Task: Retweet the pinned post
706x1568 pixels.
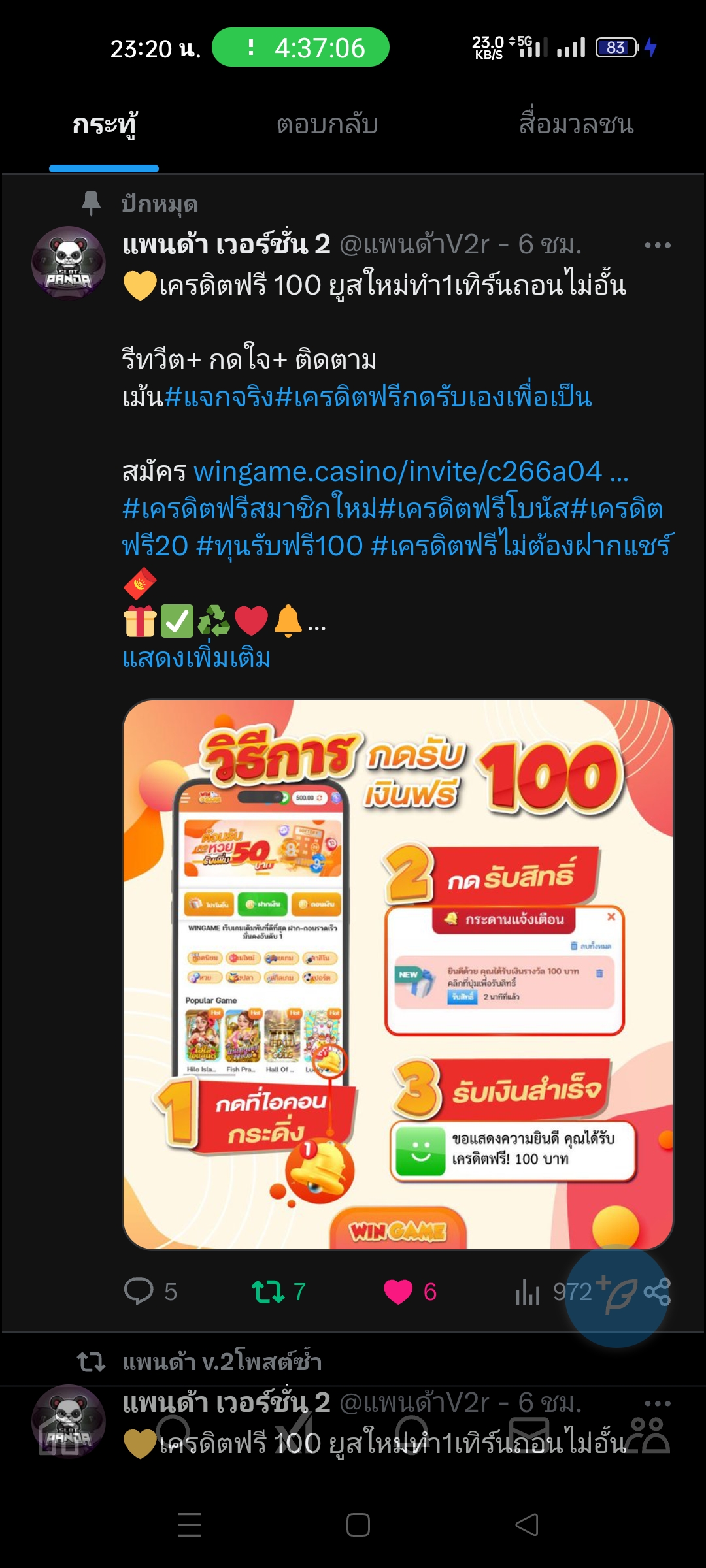Action: point(268,1292)
